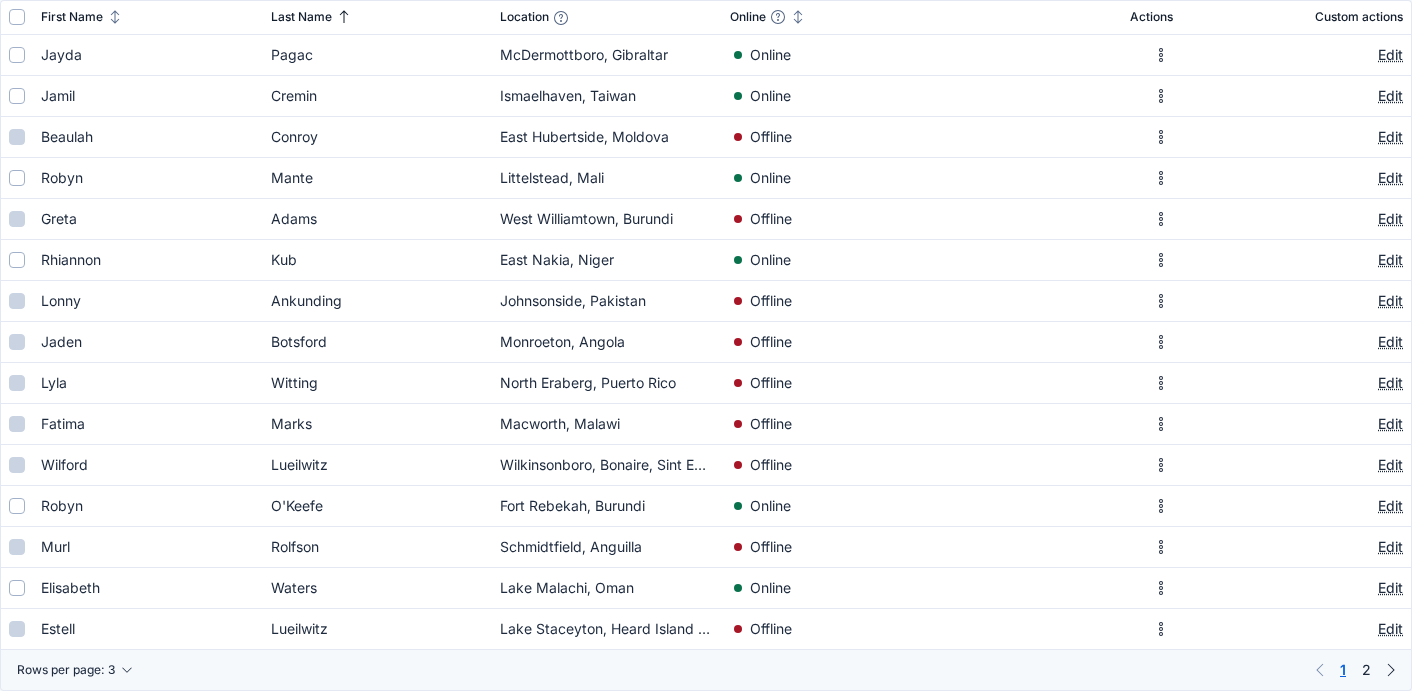The height and width of the screenshot is (691, 1412).
Task: Select Jamil Cremin's row checkbox
Action: coord(17,96)
